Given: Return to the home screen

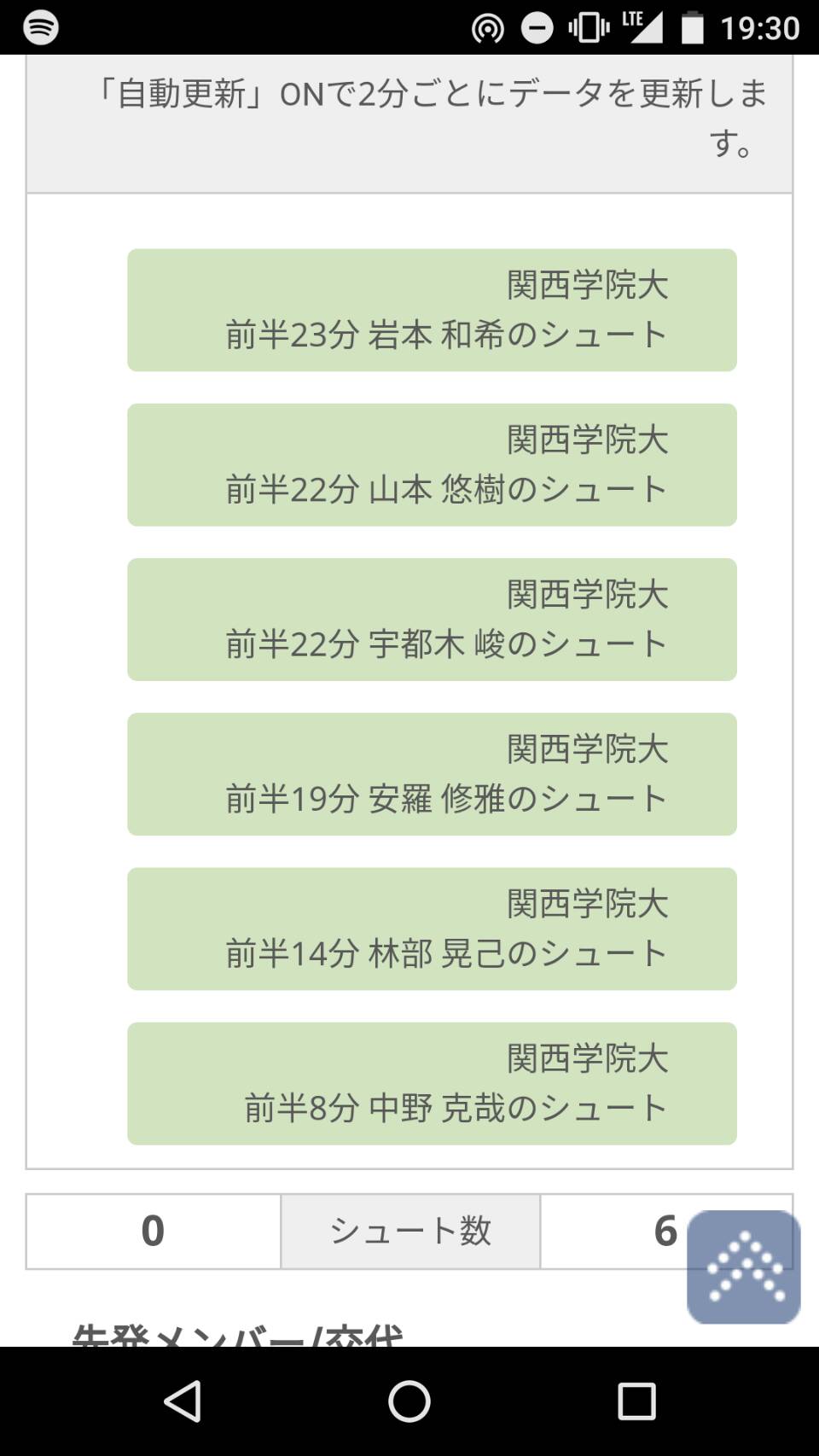Looking at the screenshot, I should pos(409,1401).
